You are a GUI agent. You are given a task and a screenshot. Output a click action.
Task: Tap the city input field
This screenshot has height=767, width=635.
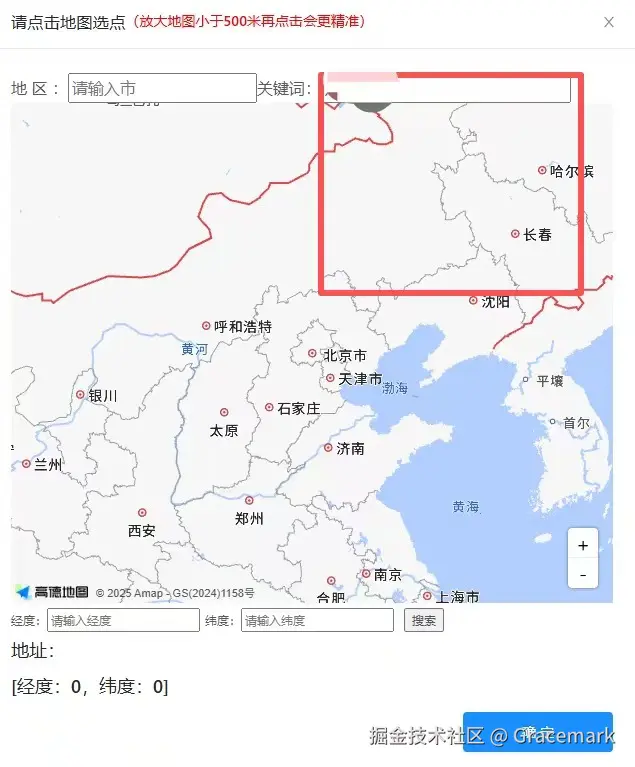[162, 88]
